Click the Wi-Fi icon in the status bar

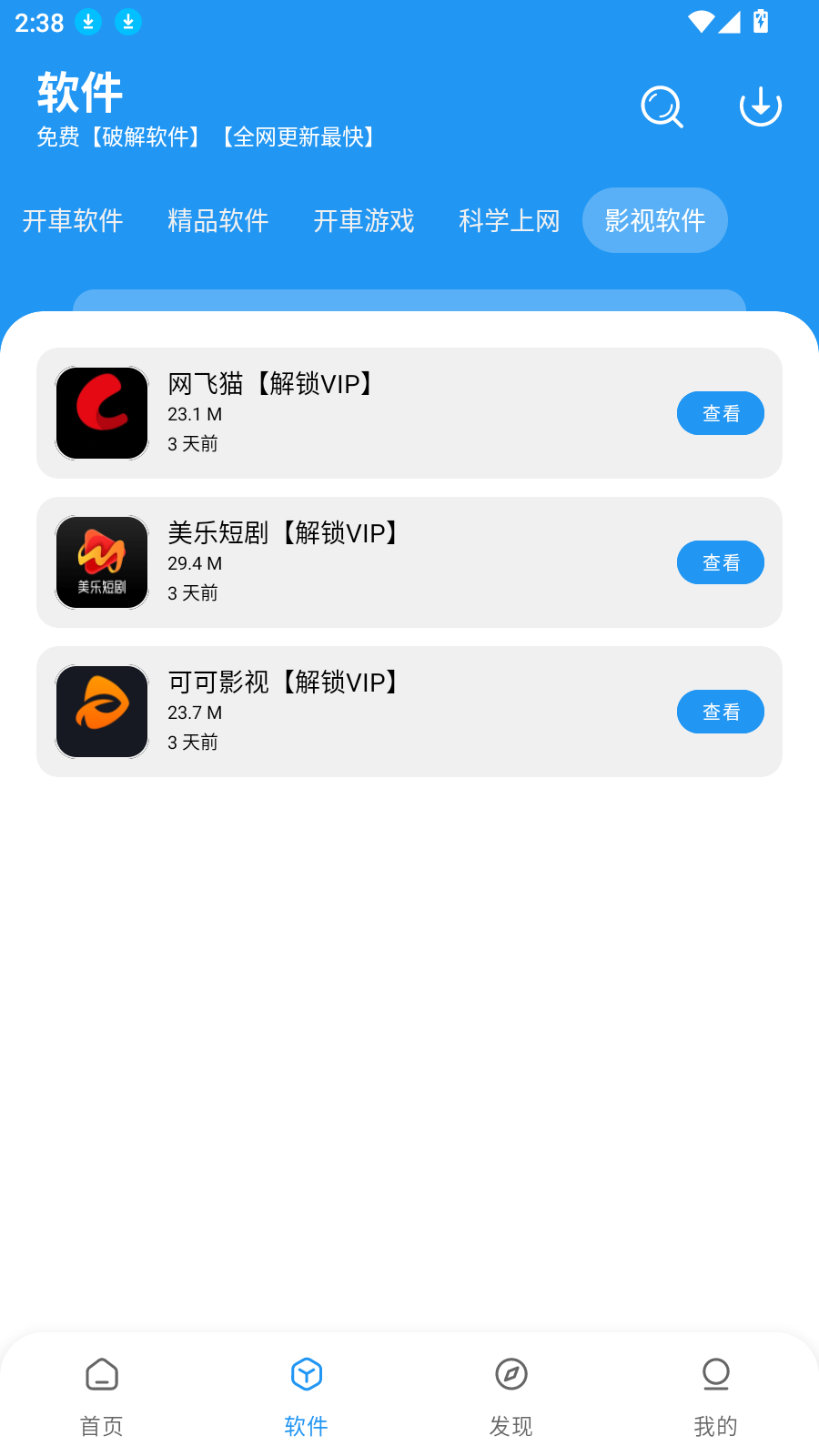pyautogui.click(x=699, y=20)
